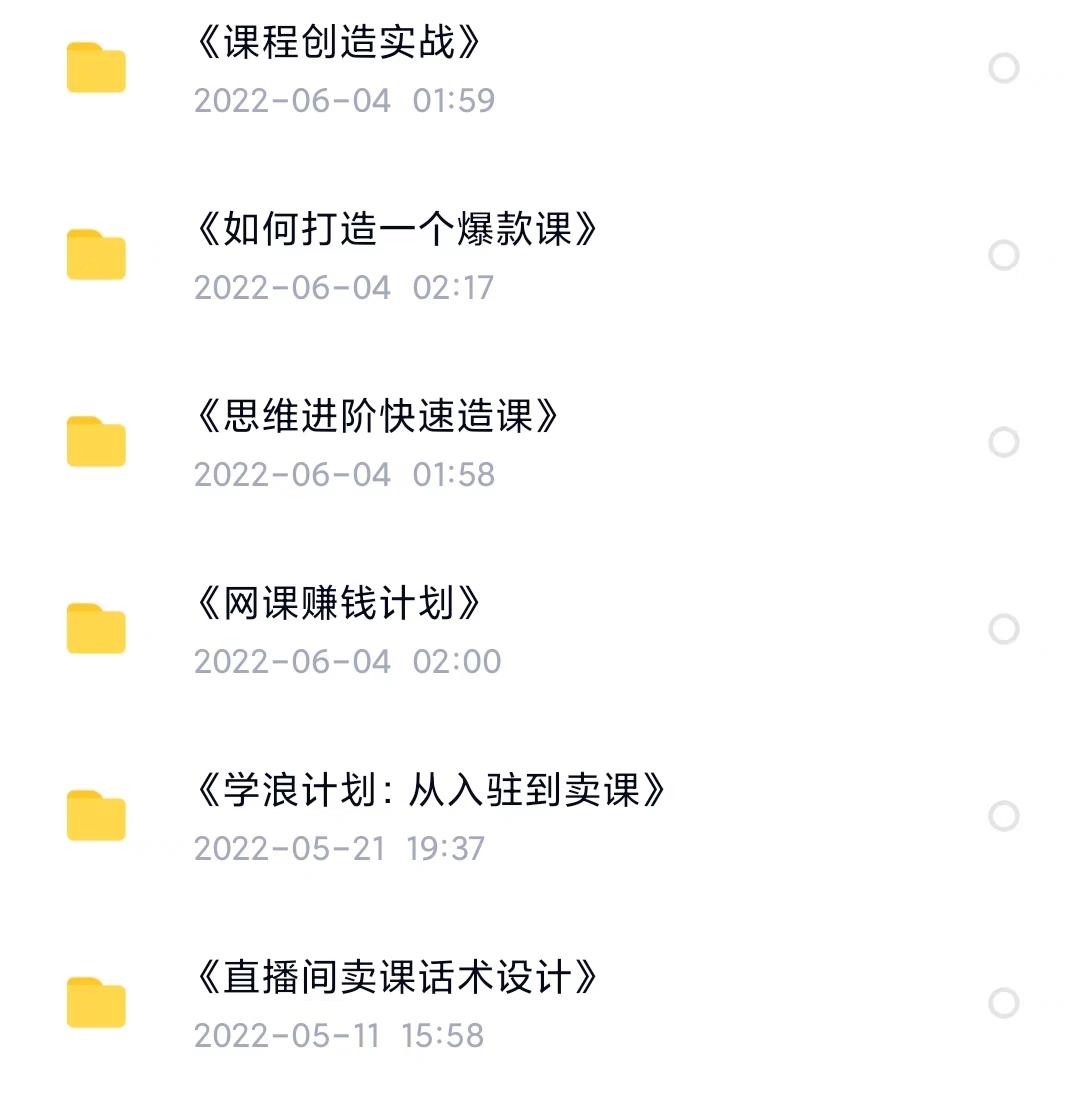The image size is (1080, 1110).
Task: Click the date 2022-05-21 19:37 text
Action: coord(340,848)
